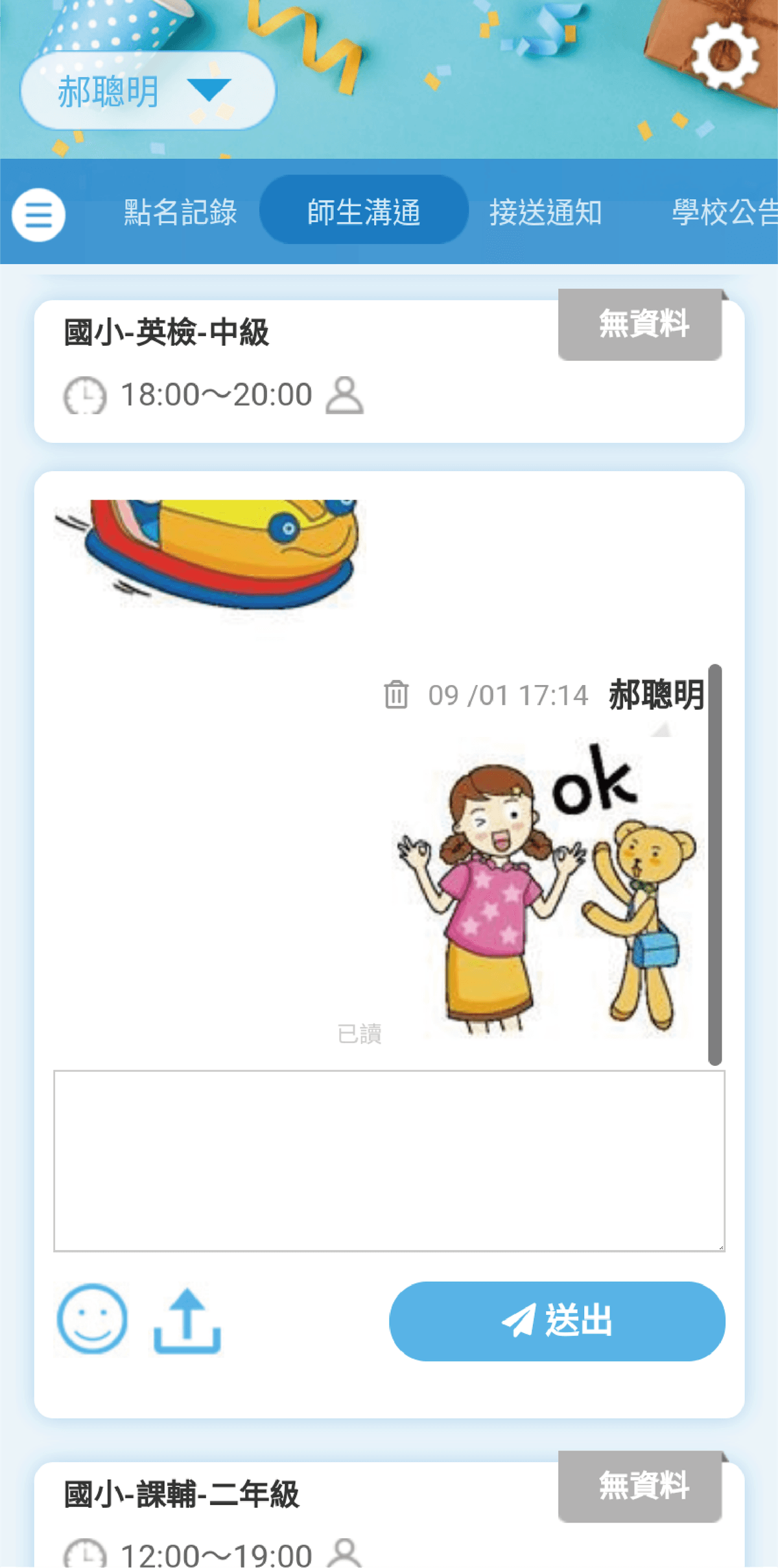
Task: Send the message with 送出
Action: pyautogui.click(x=557, y=1320)
